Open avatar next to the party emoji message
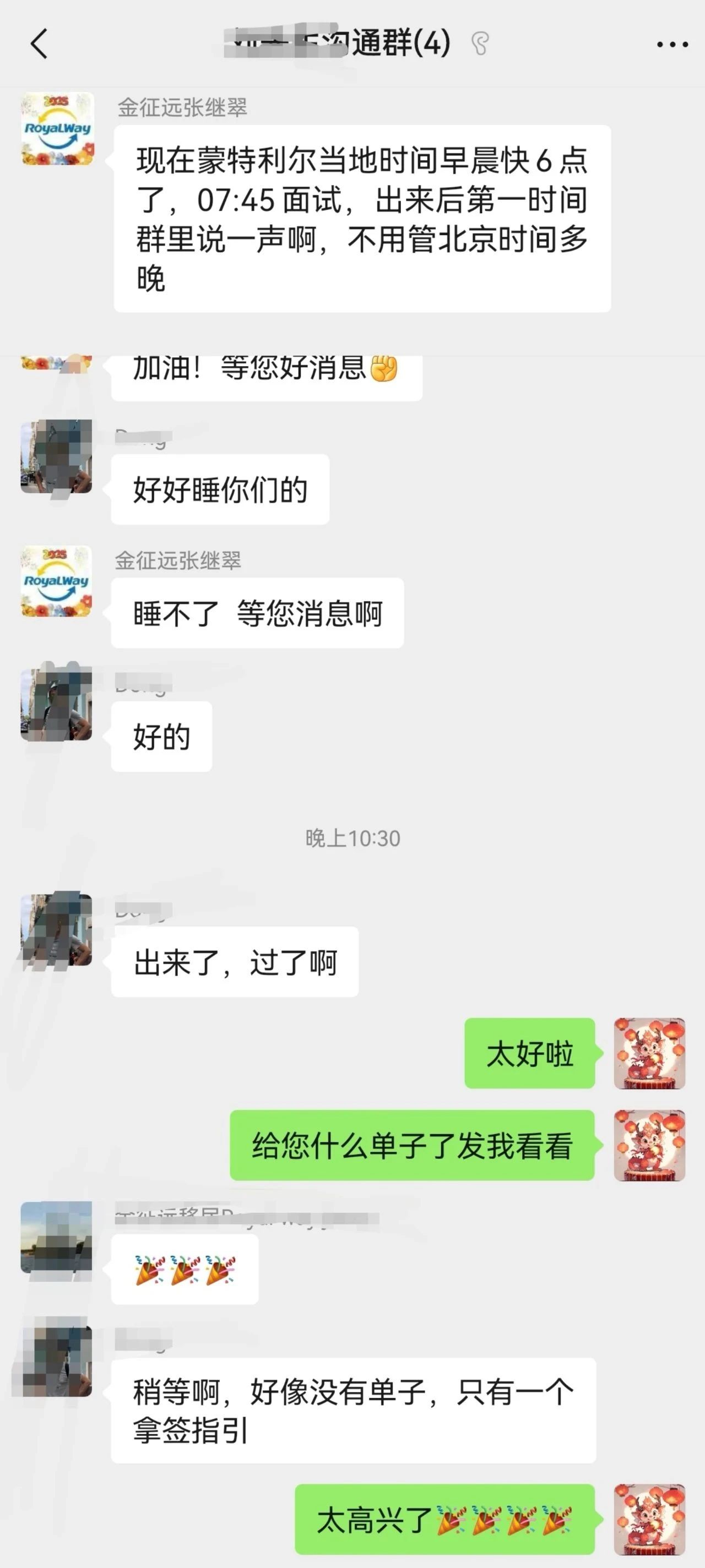Screen dimensions: 705x1568 [57, 1238]
